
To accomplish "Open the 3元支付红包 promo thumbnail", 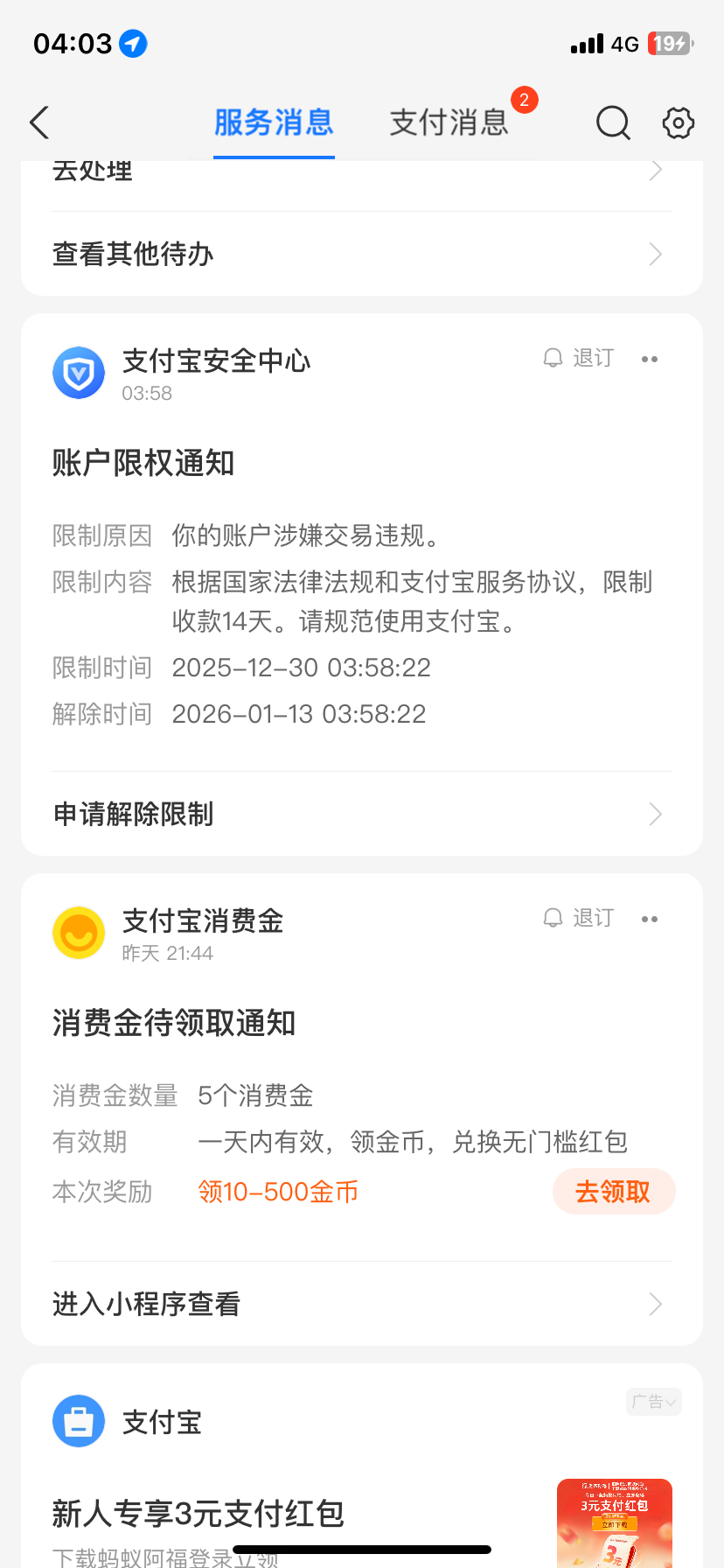I will click(x=615, y=1522).
